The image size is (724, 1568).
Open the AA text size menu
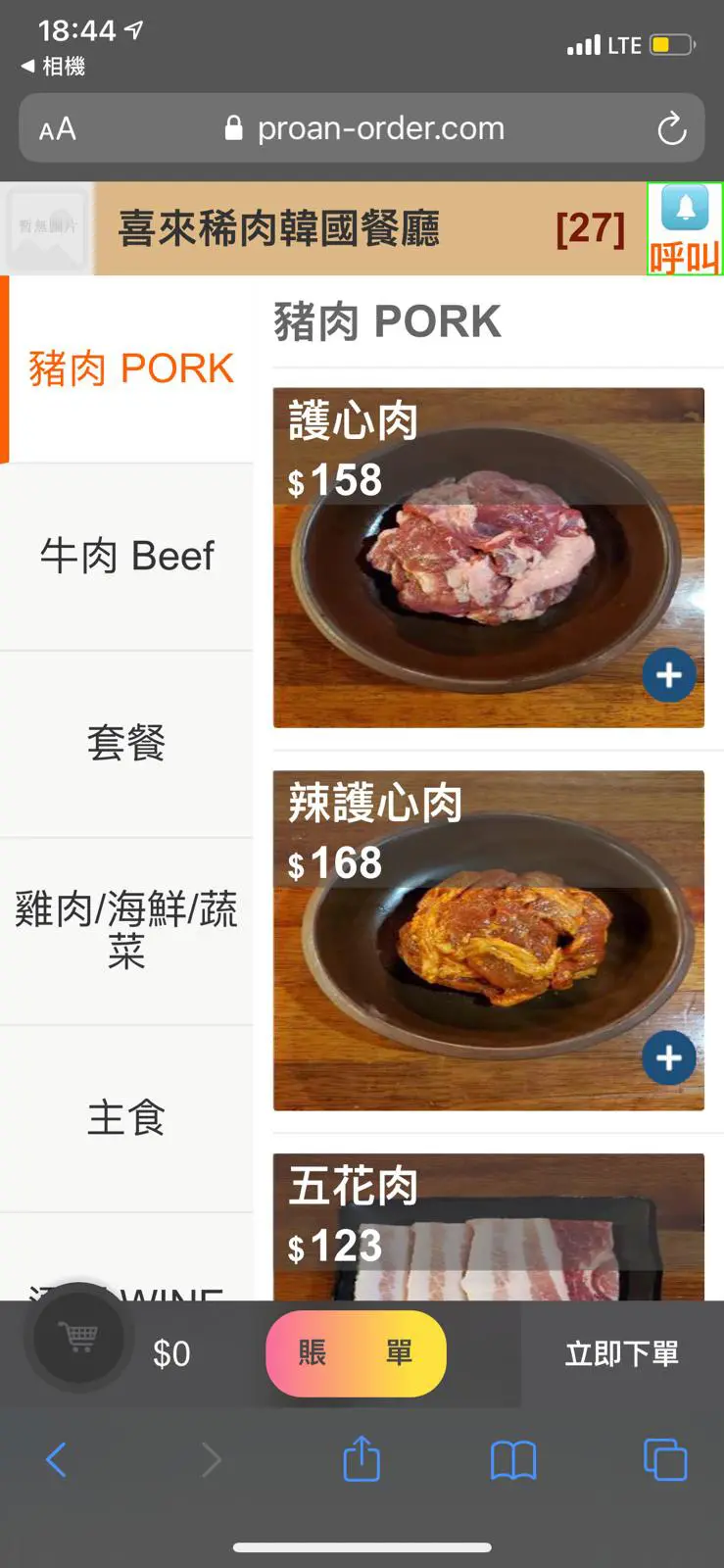[x=58, y=128]
